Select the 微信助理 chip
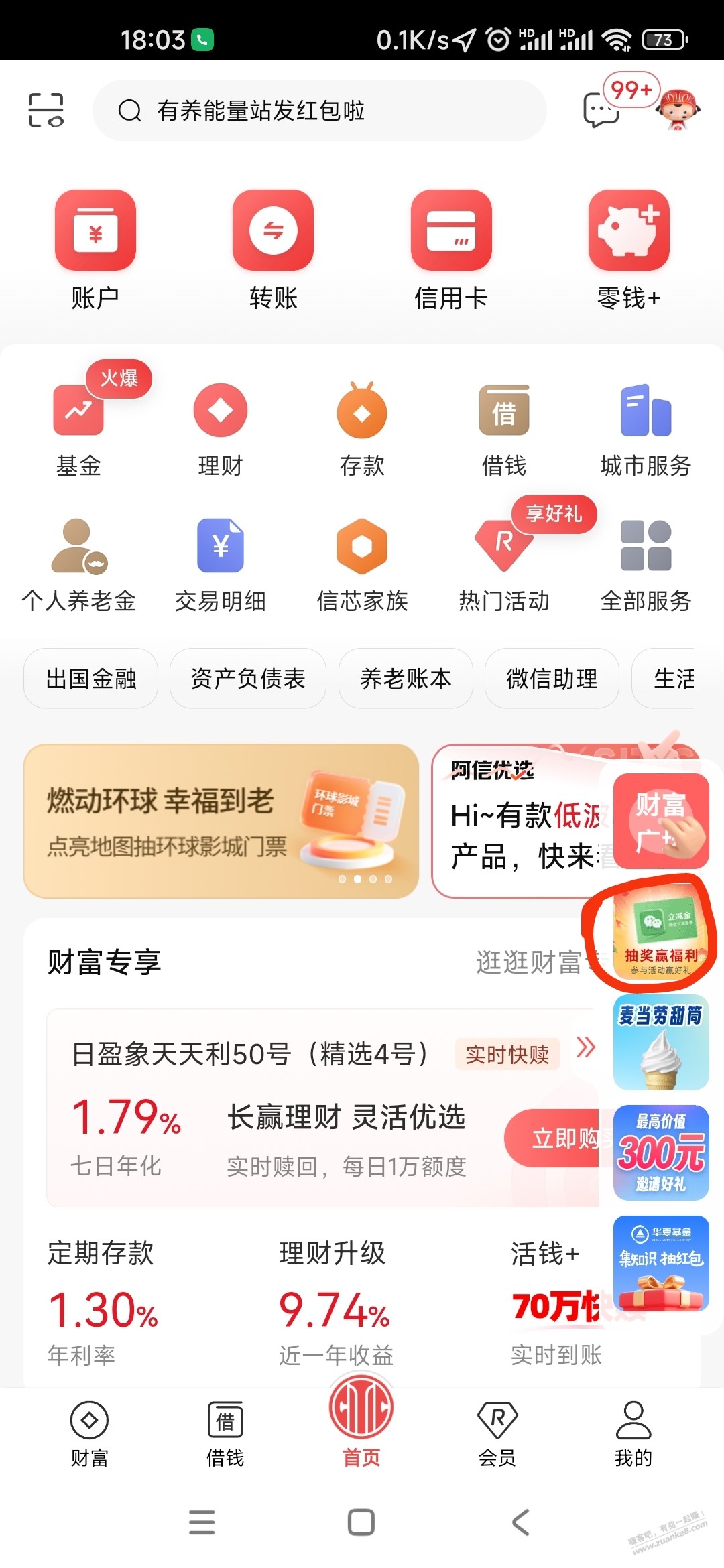This screenshot has height=1568, width=724. [x=552, y=678]
